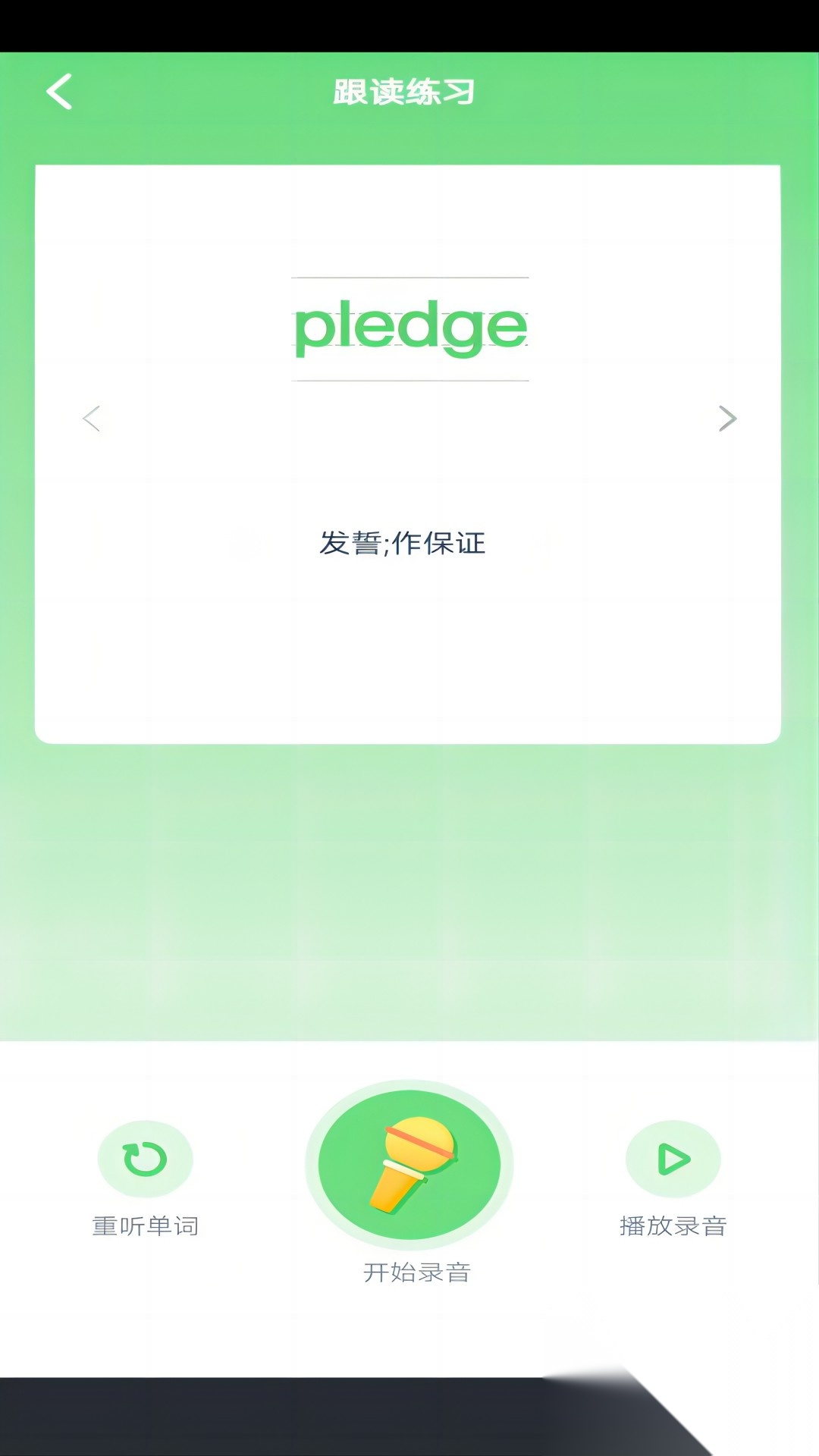819x1456 pixels.
Task: Tap the word pledge on the card
Action: (409, 326)
